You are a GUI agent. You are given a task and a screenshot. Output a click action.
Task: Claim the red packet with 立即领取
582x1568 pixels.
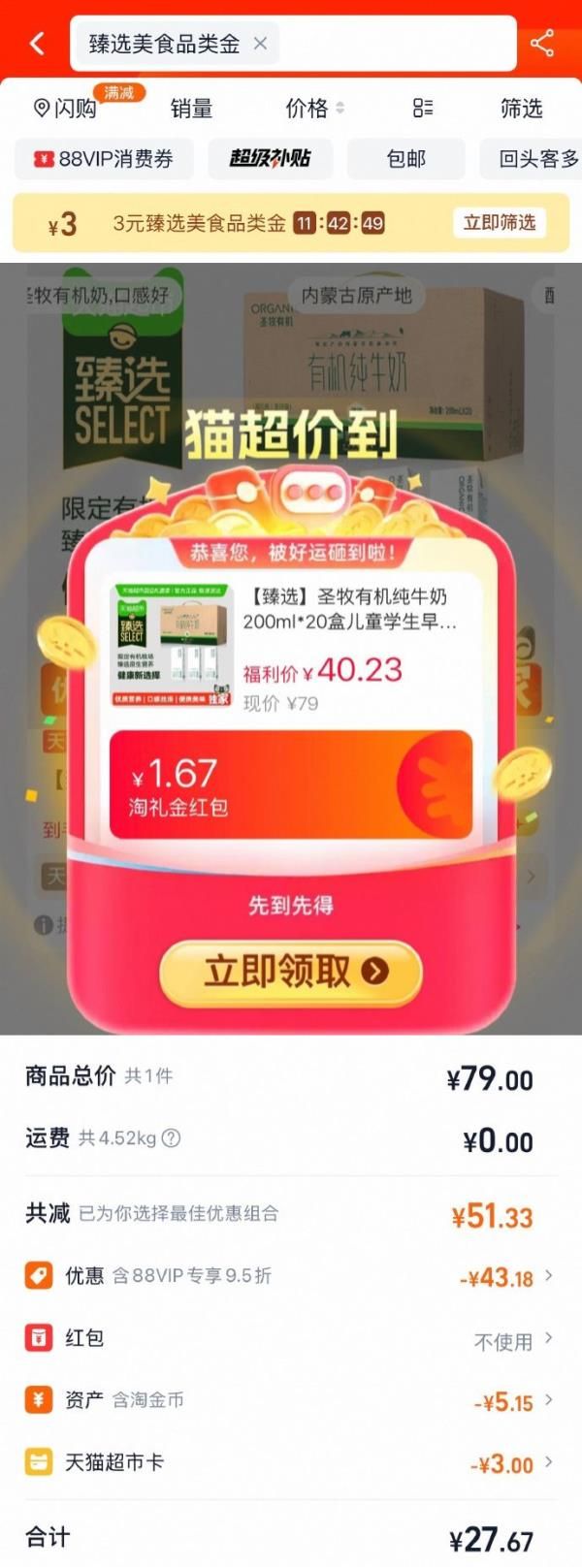point(291,972)
